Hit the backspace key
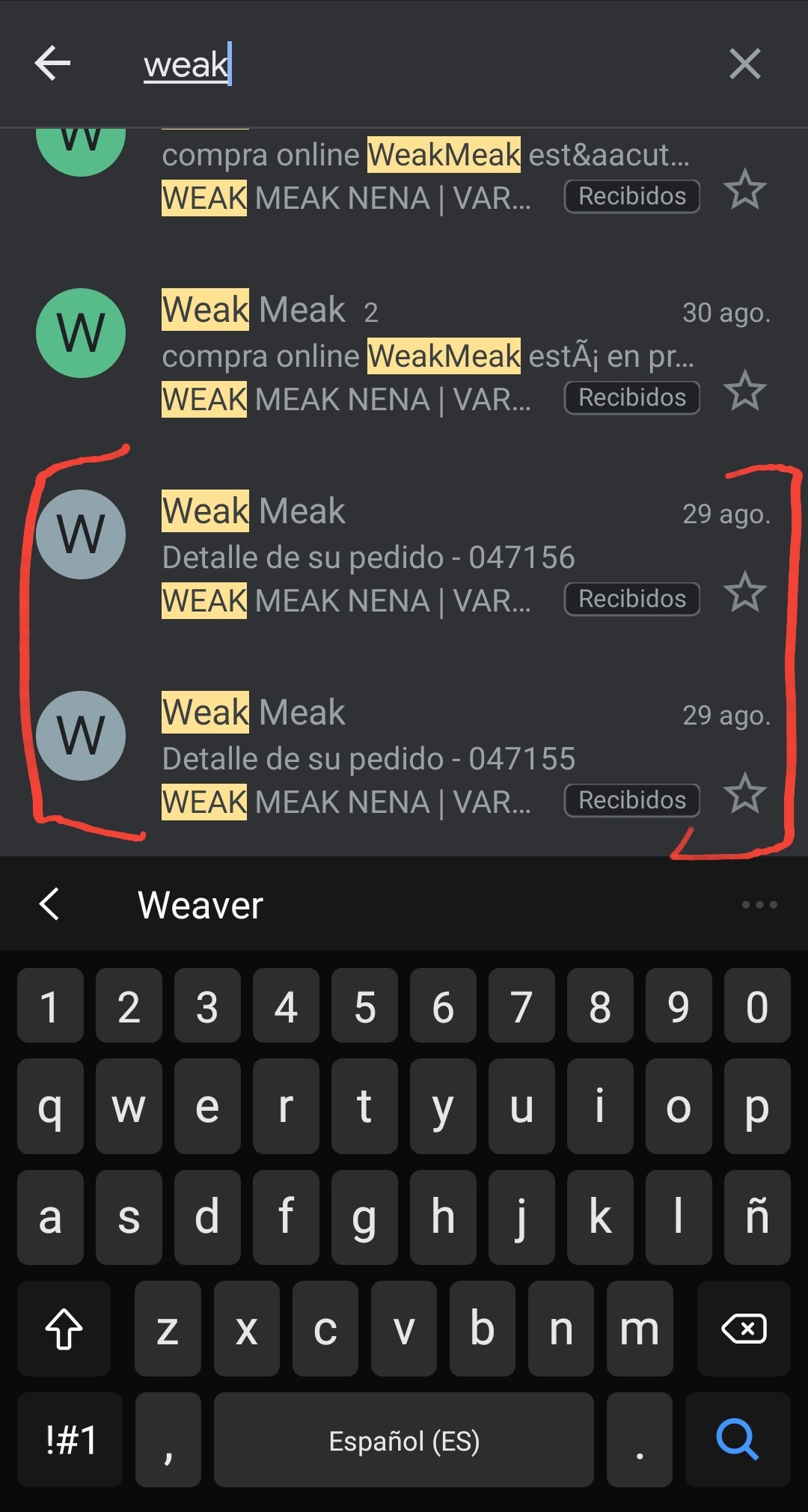 pos(744,1329)
